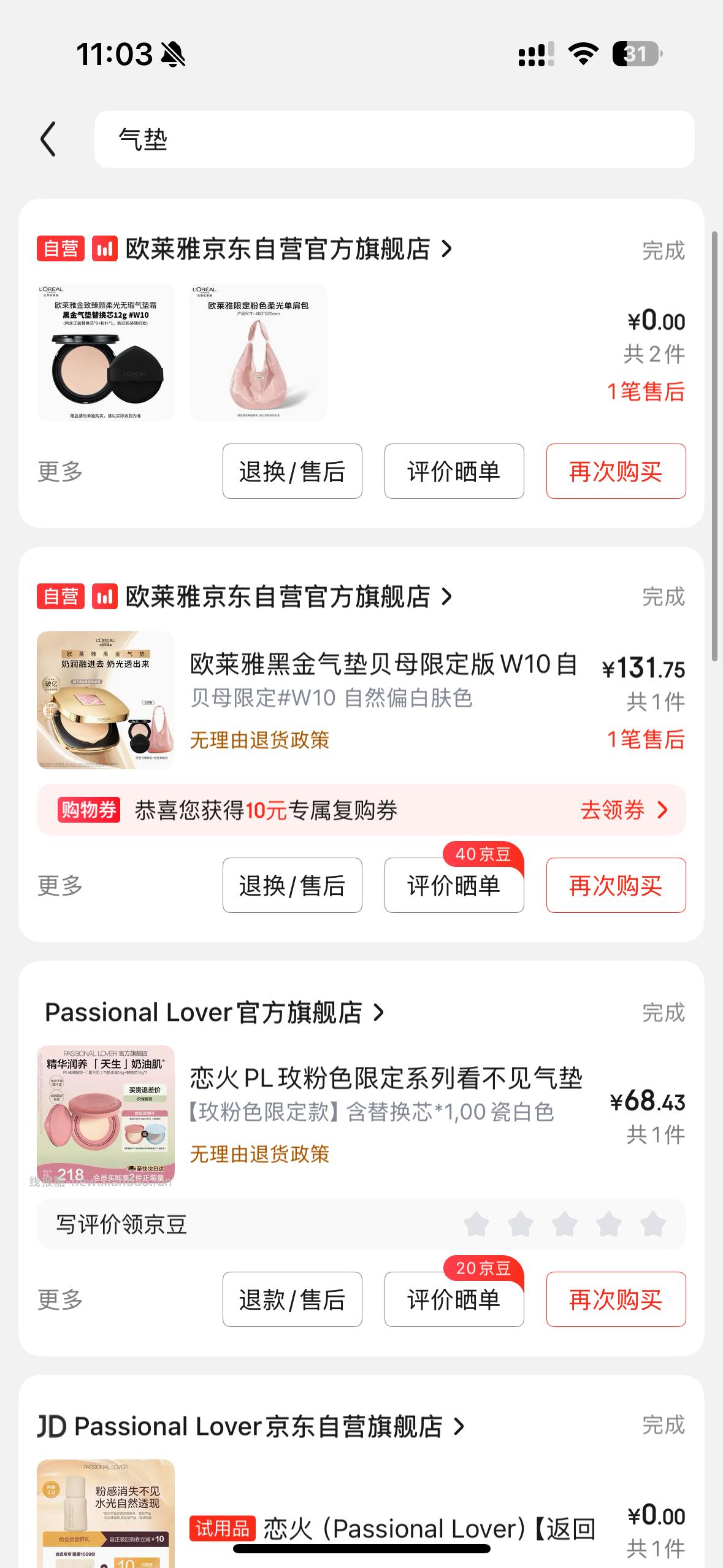
Task: Click the 自营 badge on the first order
Action: pos(61,248)
